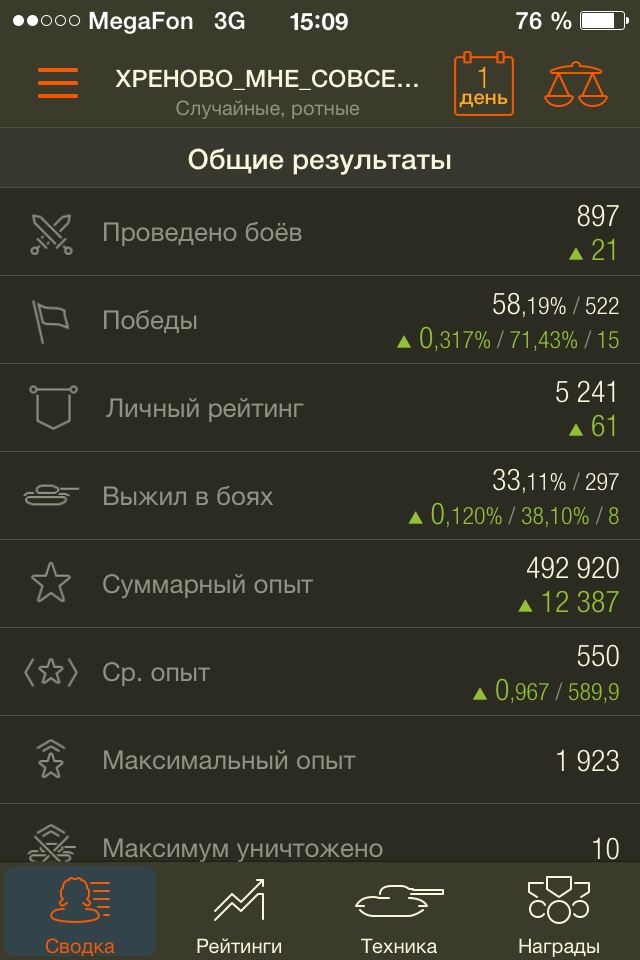Switch to the Техника tab
Image resolution: width=640 pixels, height=960 pixels.
tap(399, 914)
